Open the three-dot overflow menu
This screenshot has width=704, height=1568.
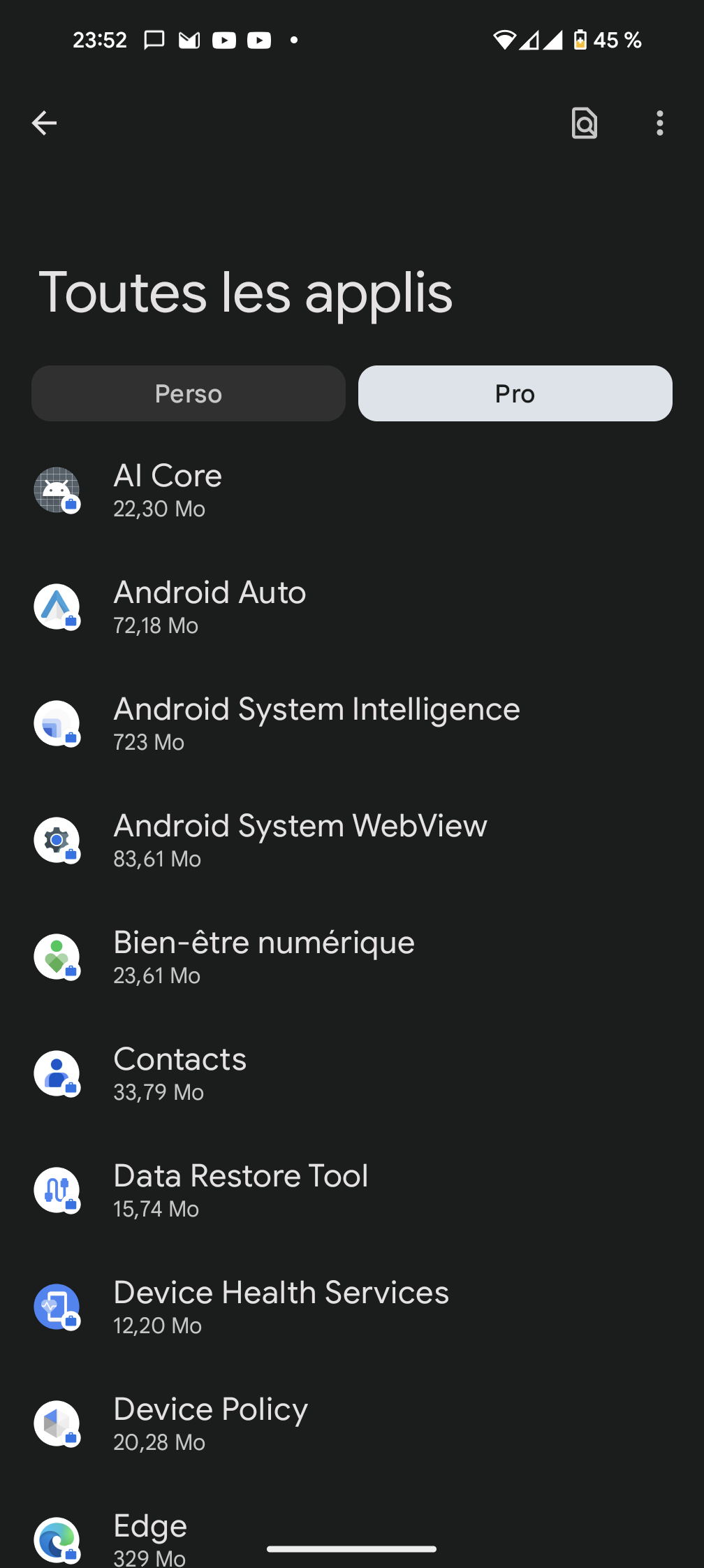click(x=659, y=124)
